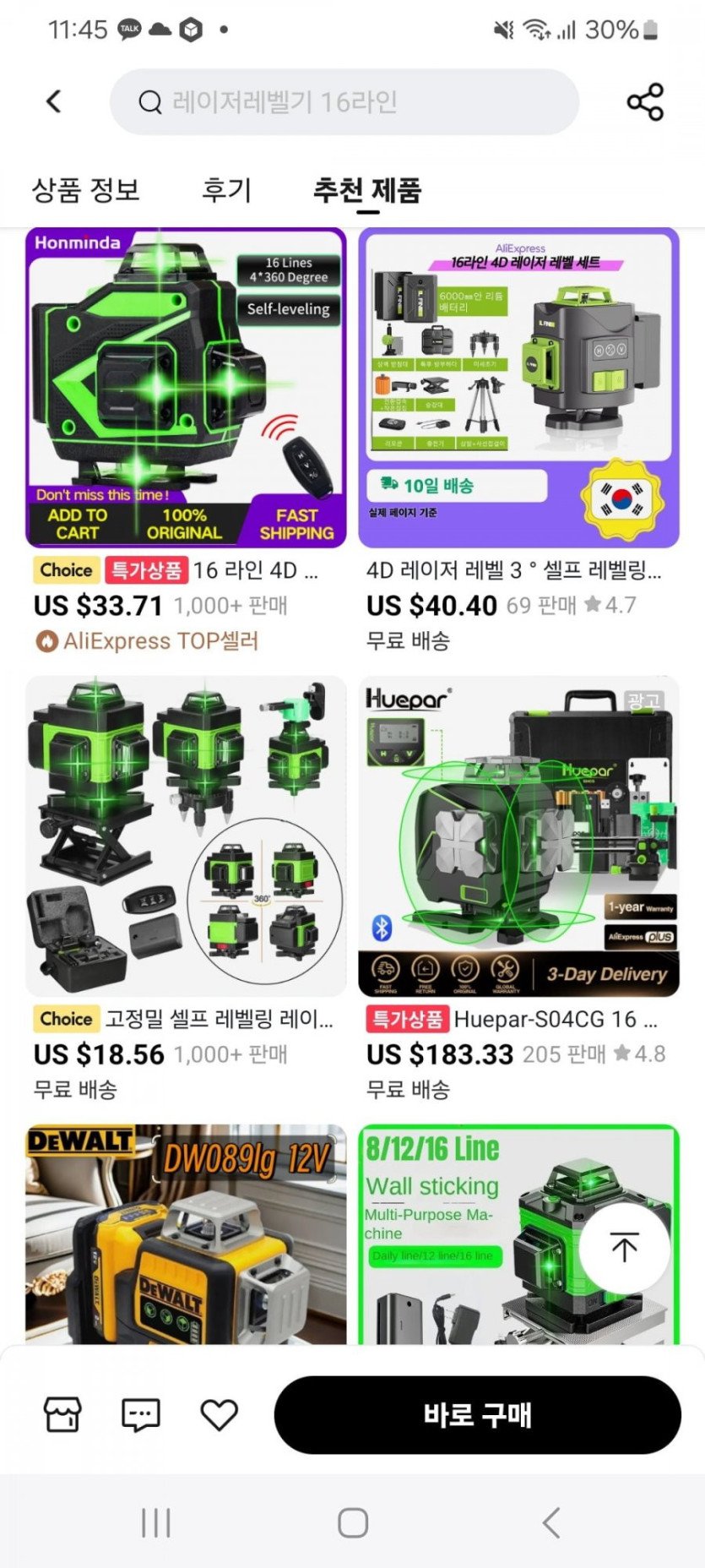Screen dimensions: 705x1568
Task: Add this item to wishlist
Action: click(219, 1414)
